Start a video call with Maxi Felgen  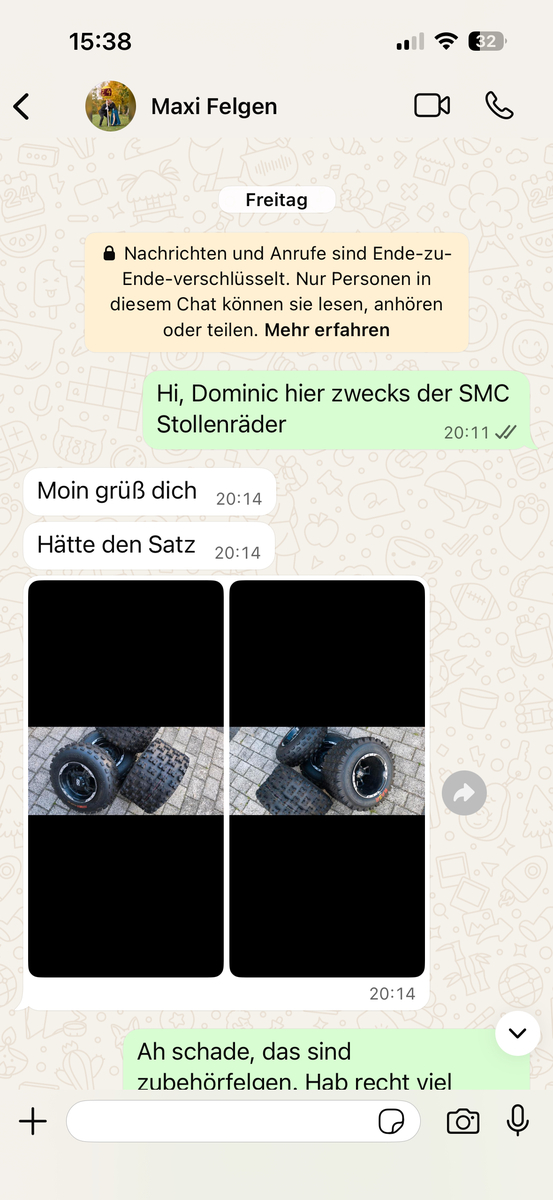pyautogui.click(x=432, y=106)
